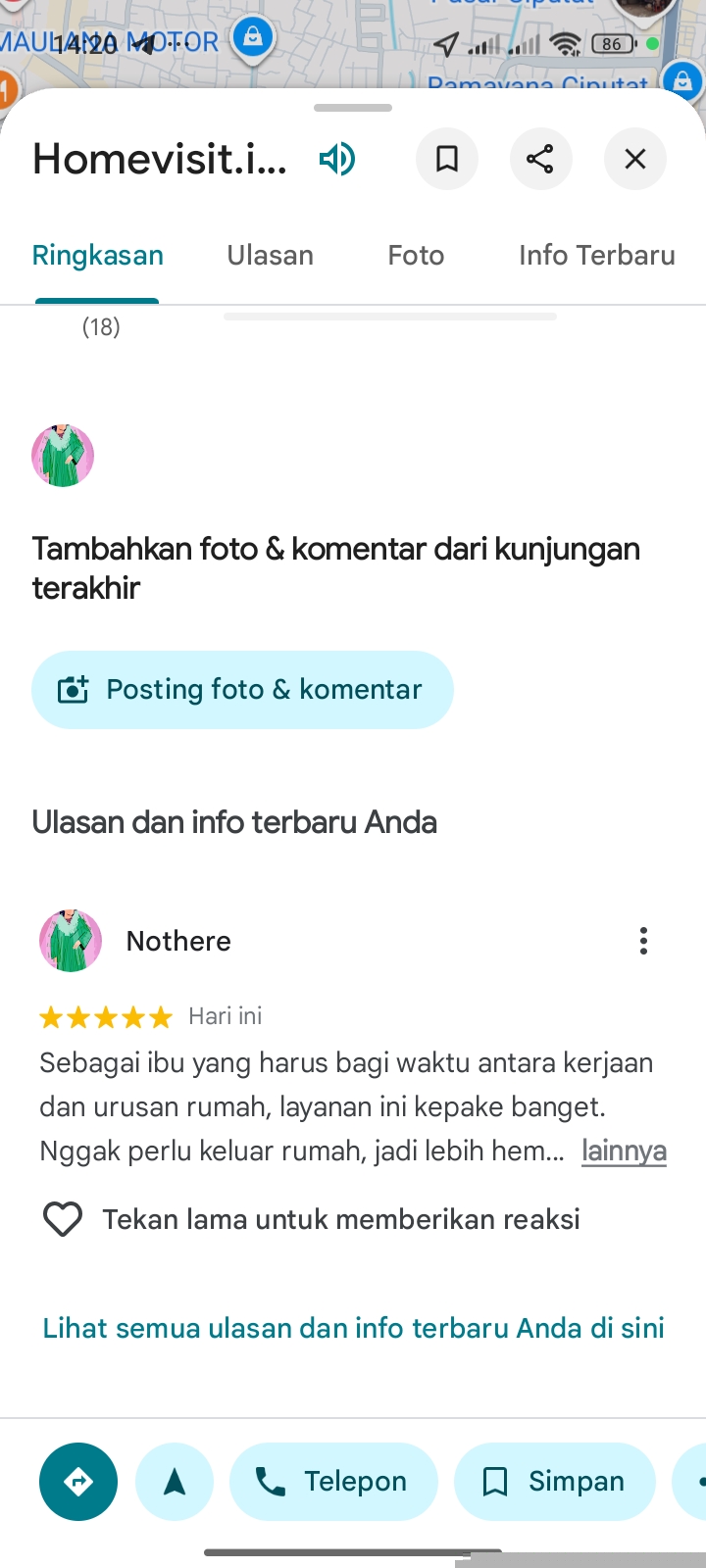The height and width of the screenshot is (1568, 706).
Task: Close the place details sheet
Action: coord(635,159)
